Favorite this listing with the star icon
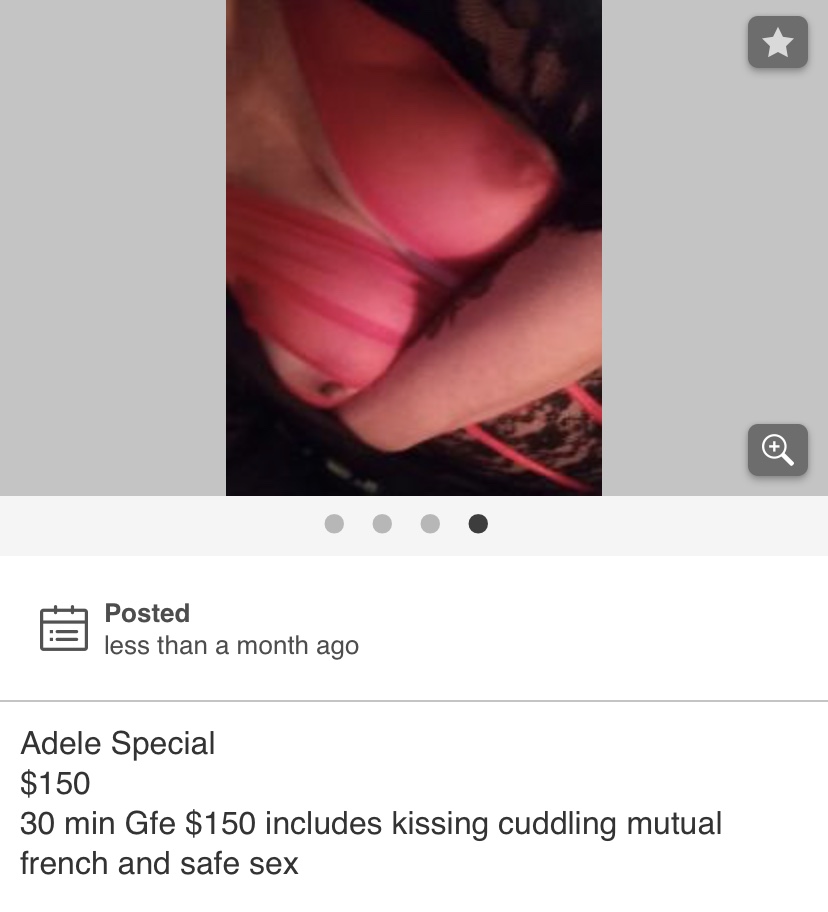The height and width of the screenshot is (912, 828). (x=777, y=43)
